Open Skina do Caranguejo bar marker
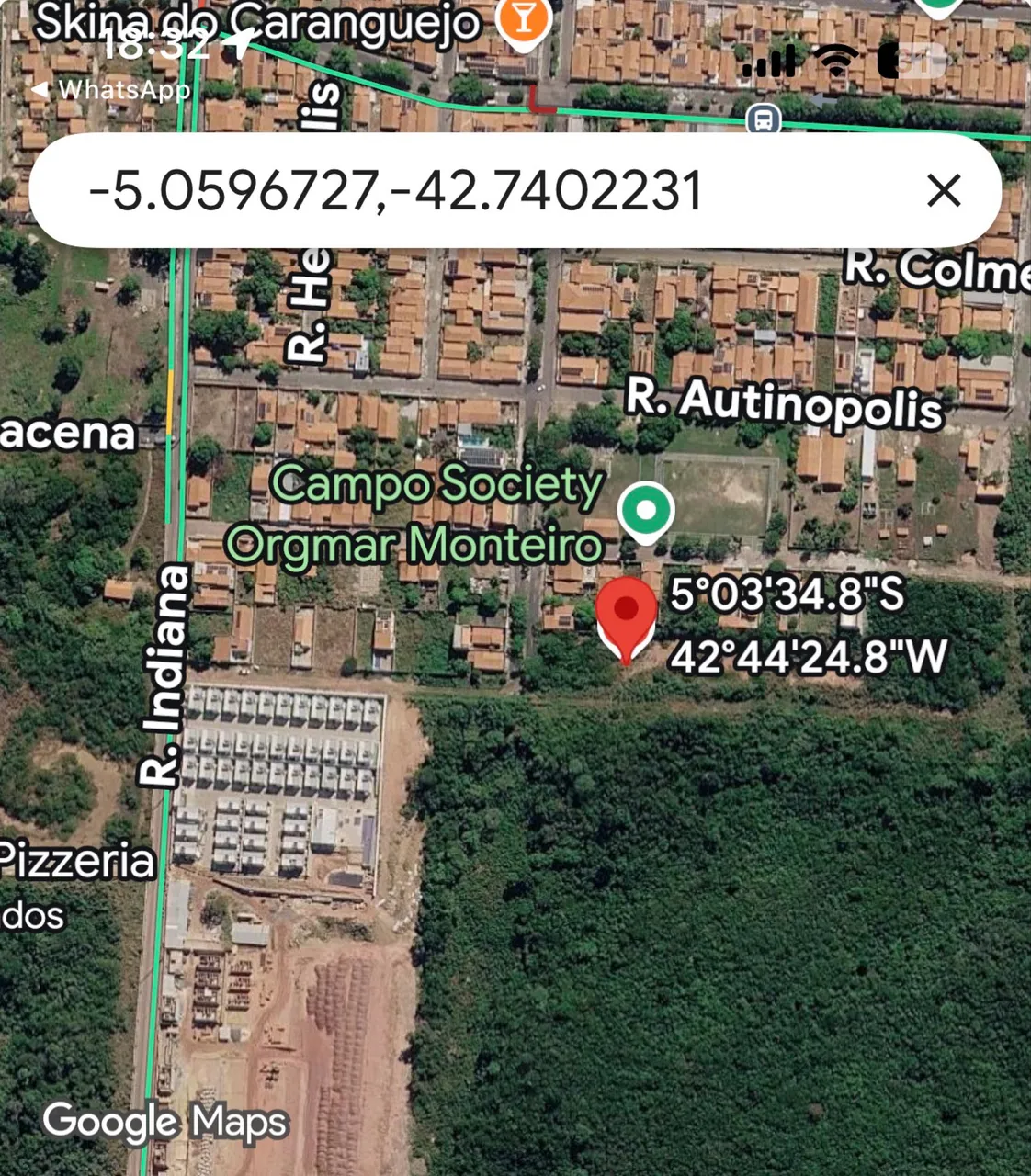1031x1176 pixels. (x=524, y=20)
